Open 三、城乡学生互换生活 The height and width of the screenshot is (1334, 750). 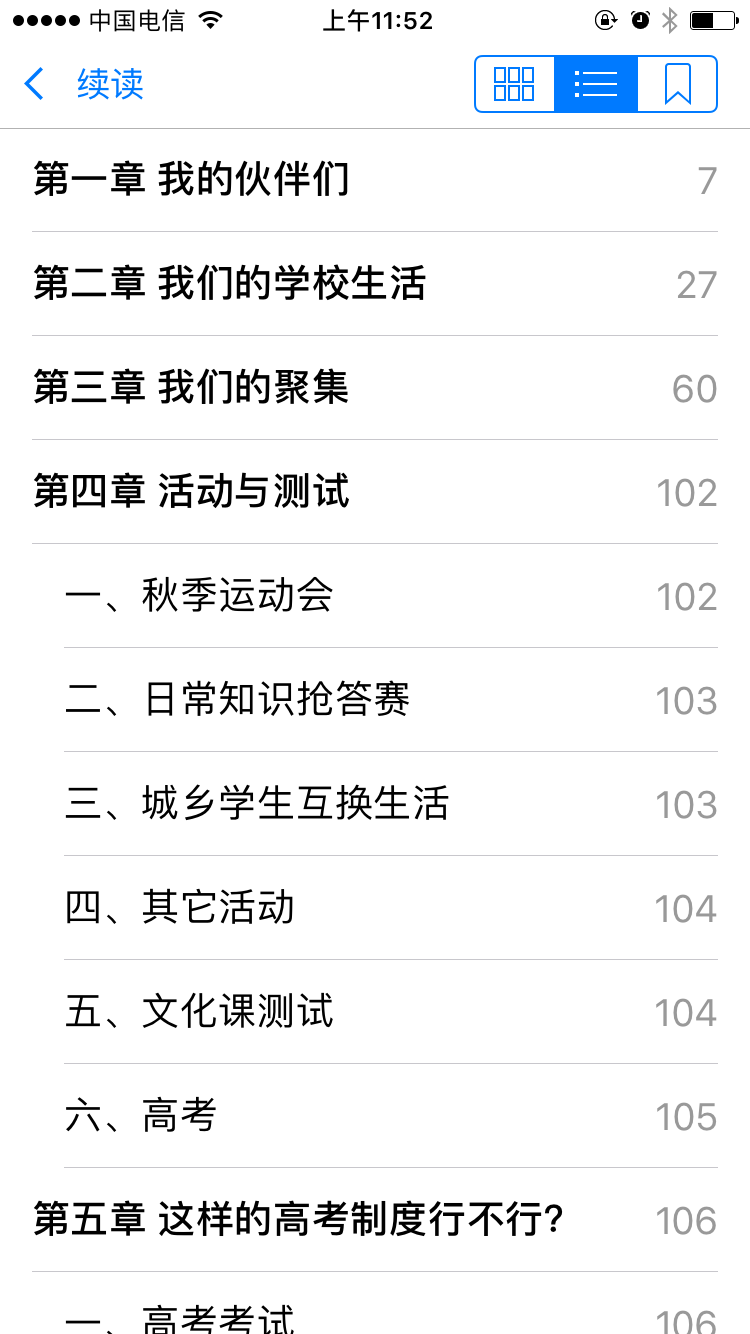tap(375, 804)
